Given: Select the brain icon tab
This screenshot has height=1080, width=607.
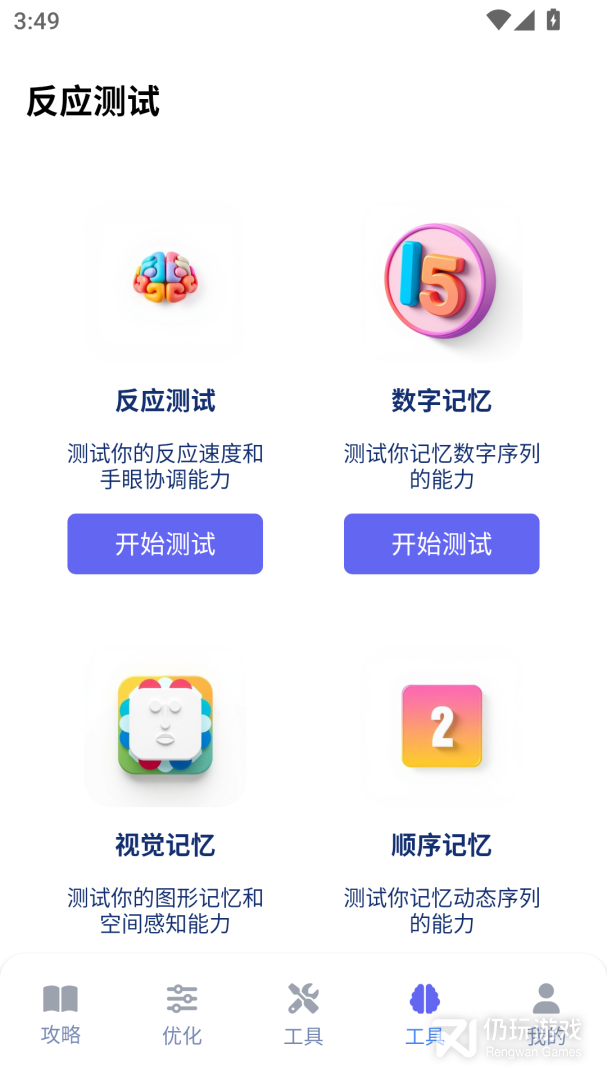Looking at the screenshot, I should (x=424, y=1014).
